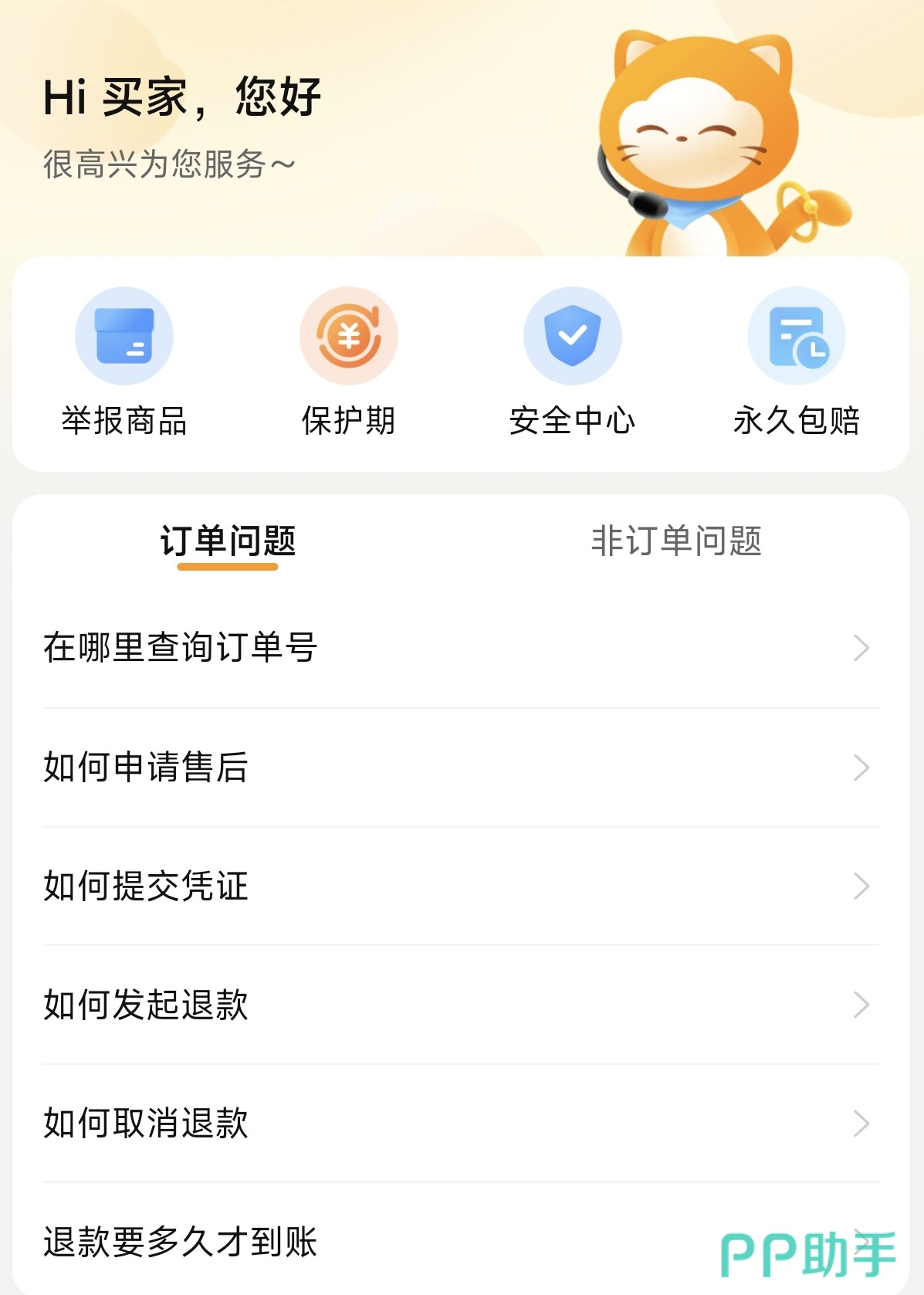Open 如何提交凭证 question
924x1295 pixels.
point(460,886)
